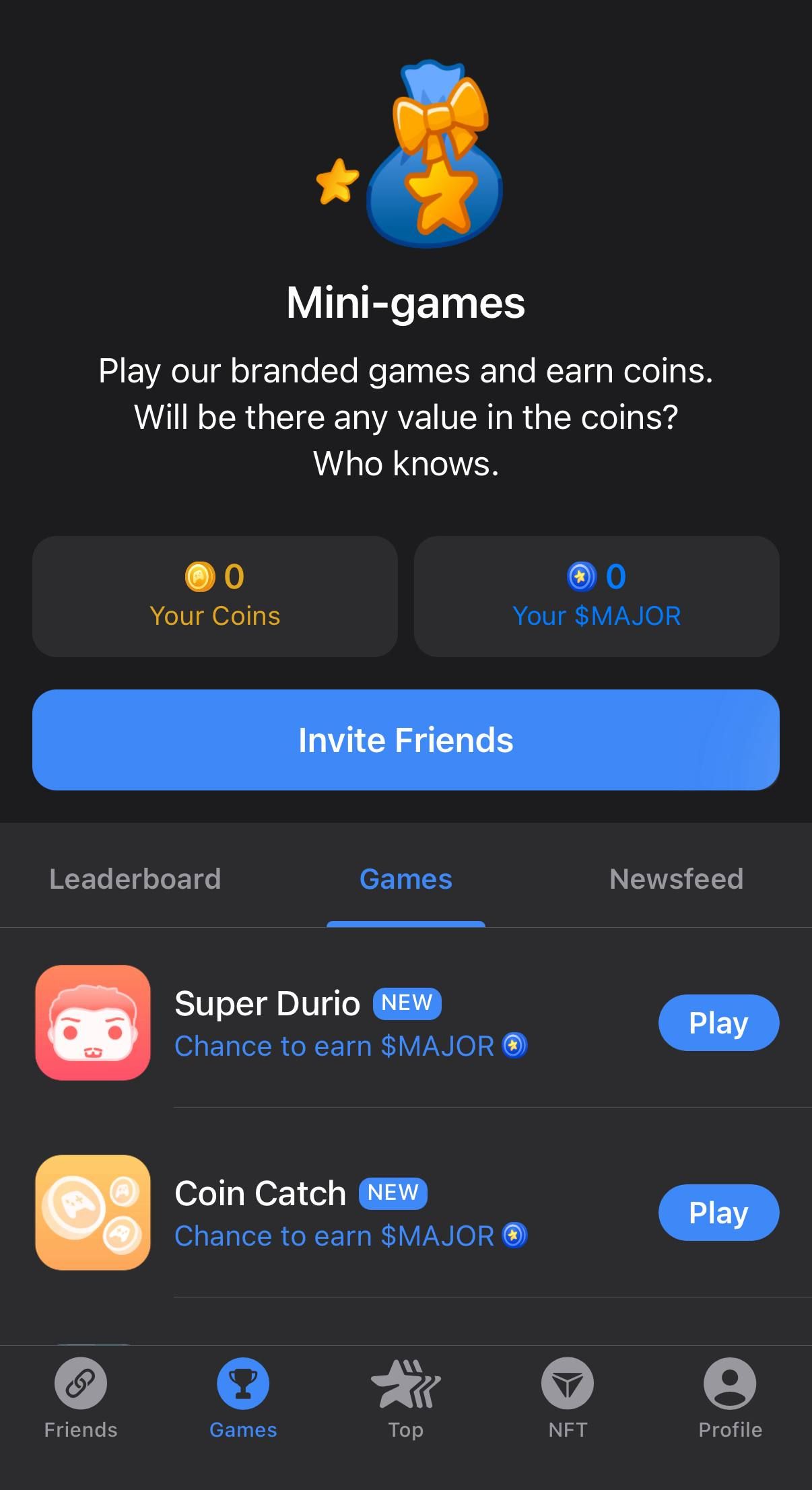
Task: Play Coin Catch
Action: [x=718, y=1212]
